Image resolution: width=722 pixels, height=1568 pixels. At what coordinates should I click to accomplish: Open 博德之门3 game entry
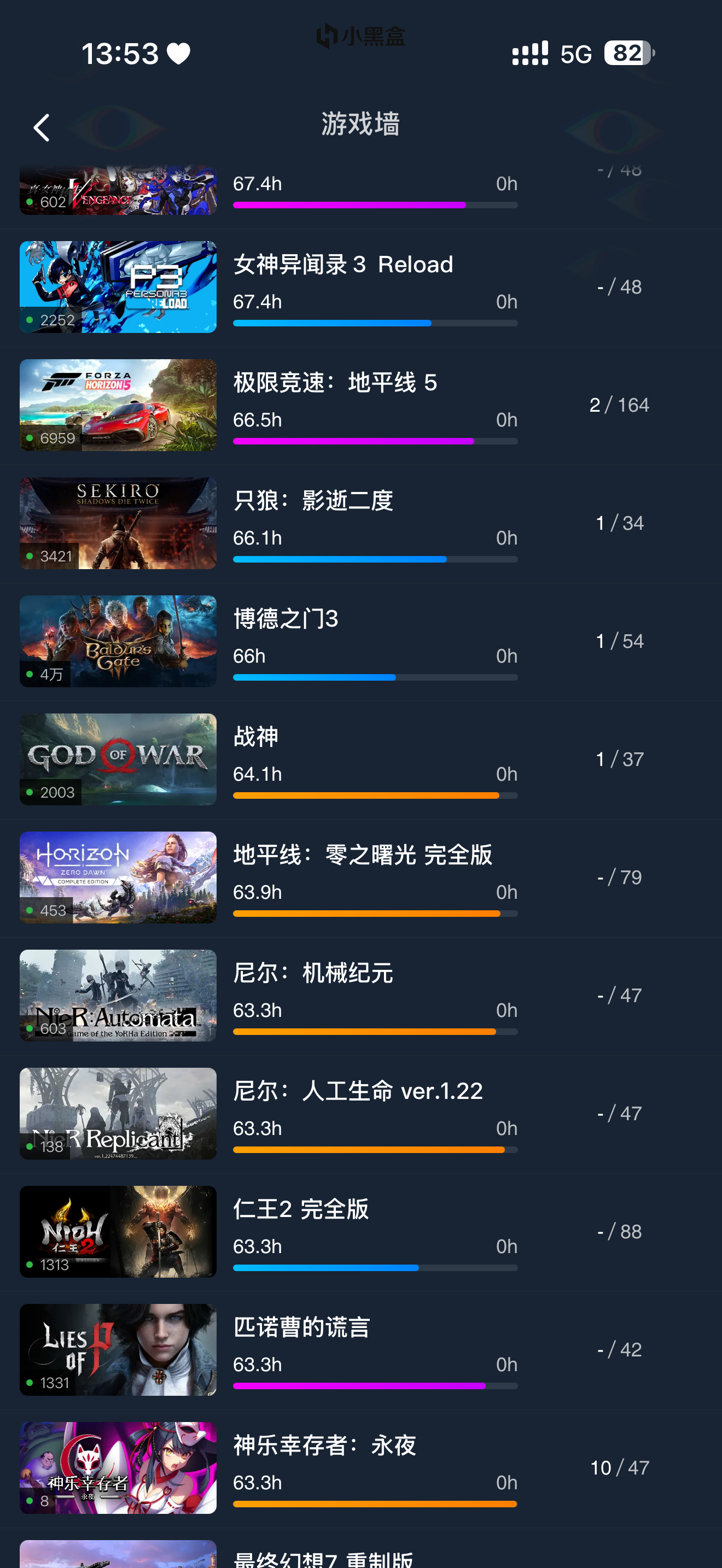[x=360, y=641]
